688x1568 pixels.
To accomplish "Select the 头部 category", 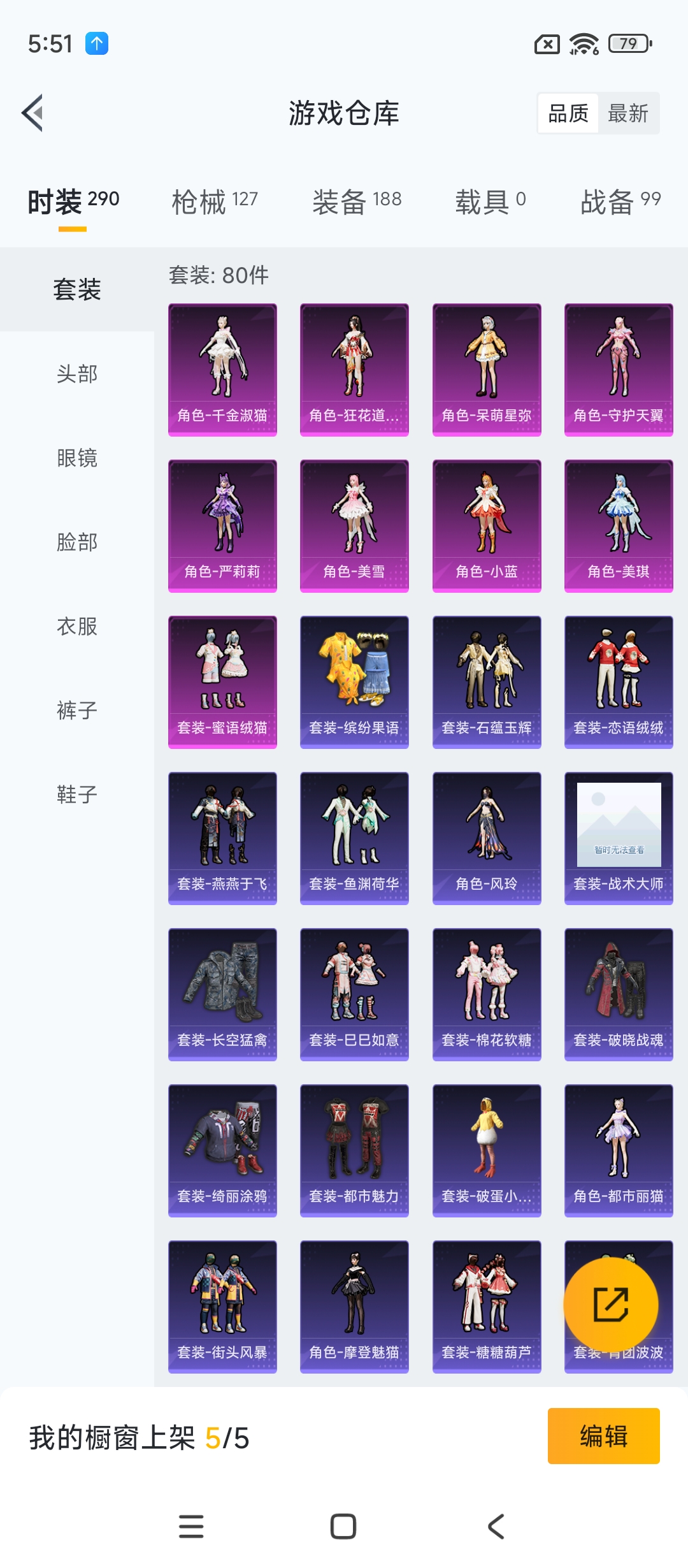I will point(77,374).
